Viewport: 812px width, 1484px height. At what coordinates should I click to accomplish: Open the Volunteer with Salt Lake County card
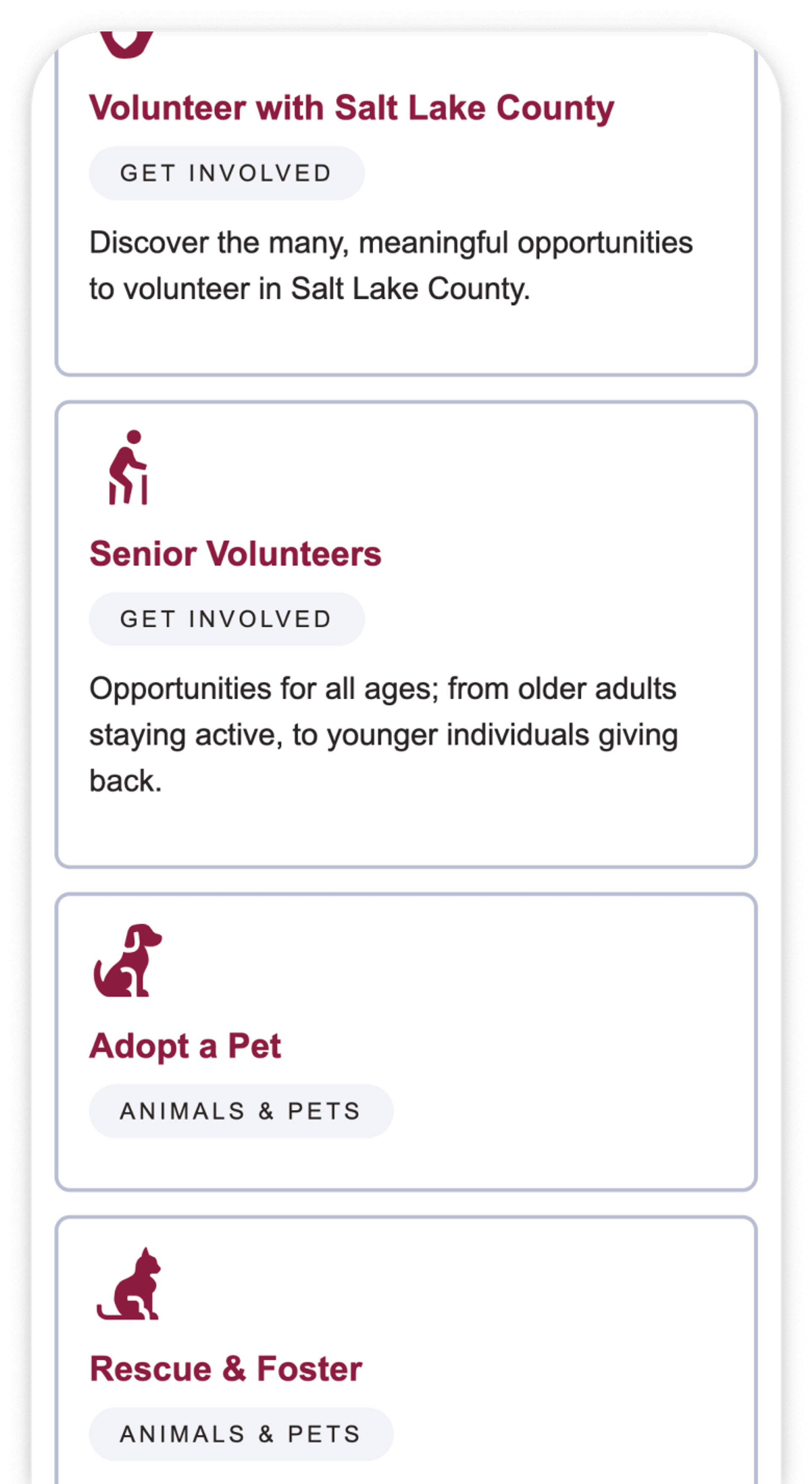tap(351, 108)
